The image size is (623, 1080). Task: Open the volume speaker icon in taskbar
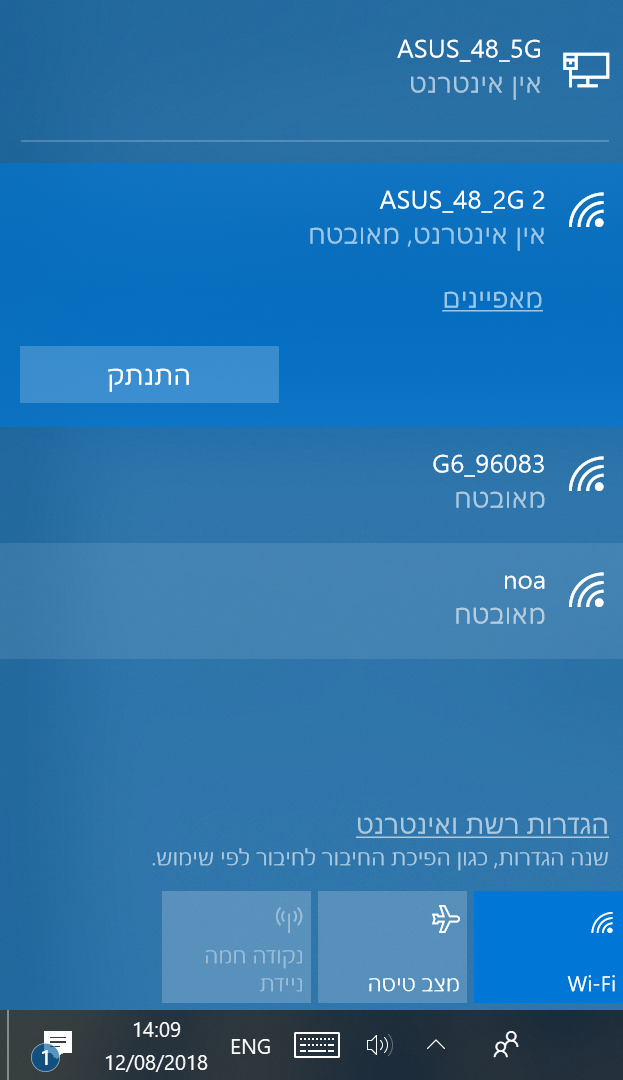(378, 1046)
